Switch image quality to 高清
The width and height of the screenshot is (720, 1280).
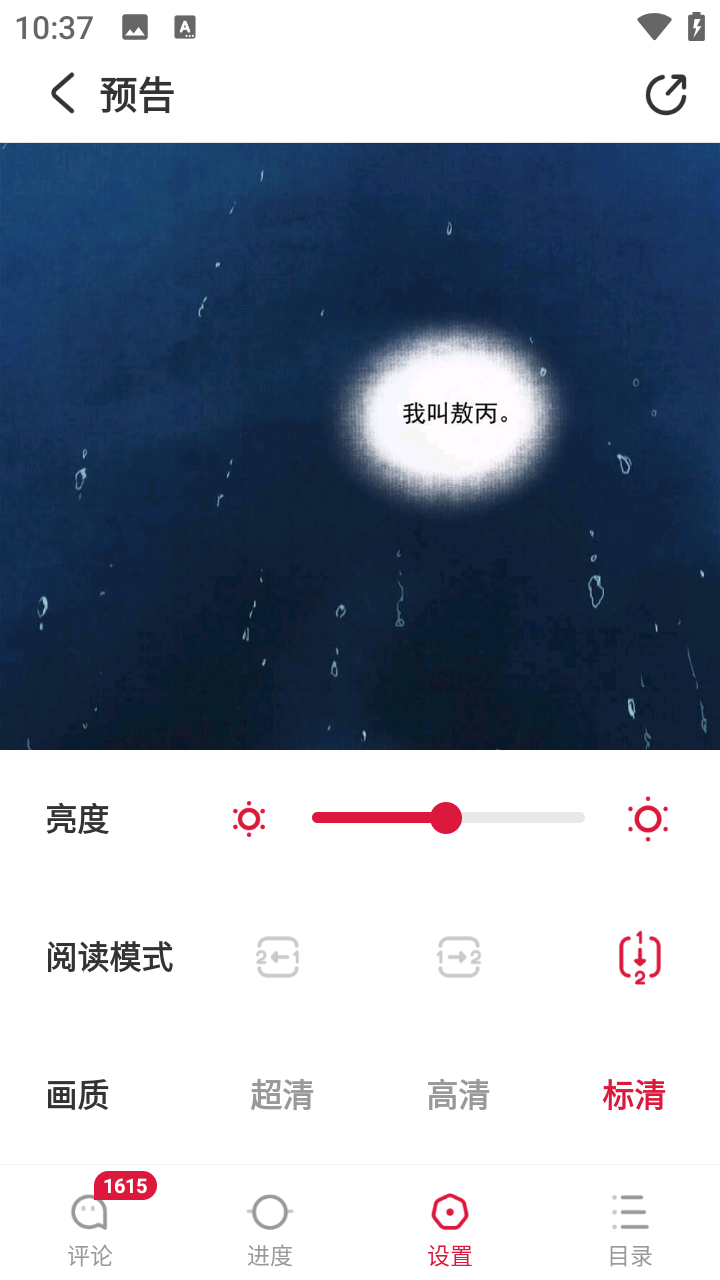458,1095
